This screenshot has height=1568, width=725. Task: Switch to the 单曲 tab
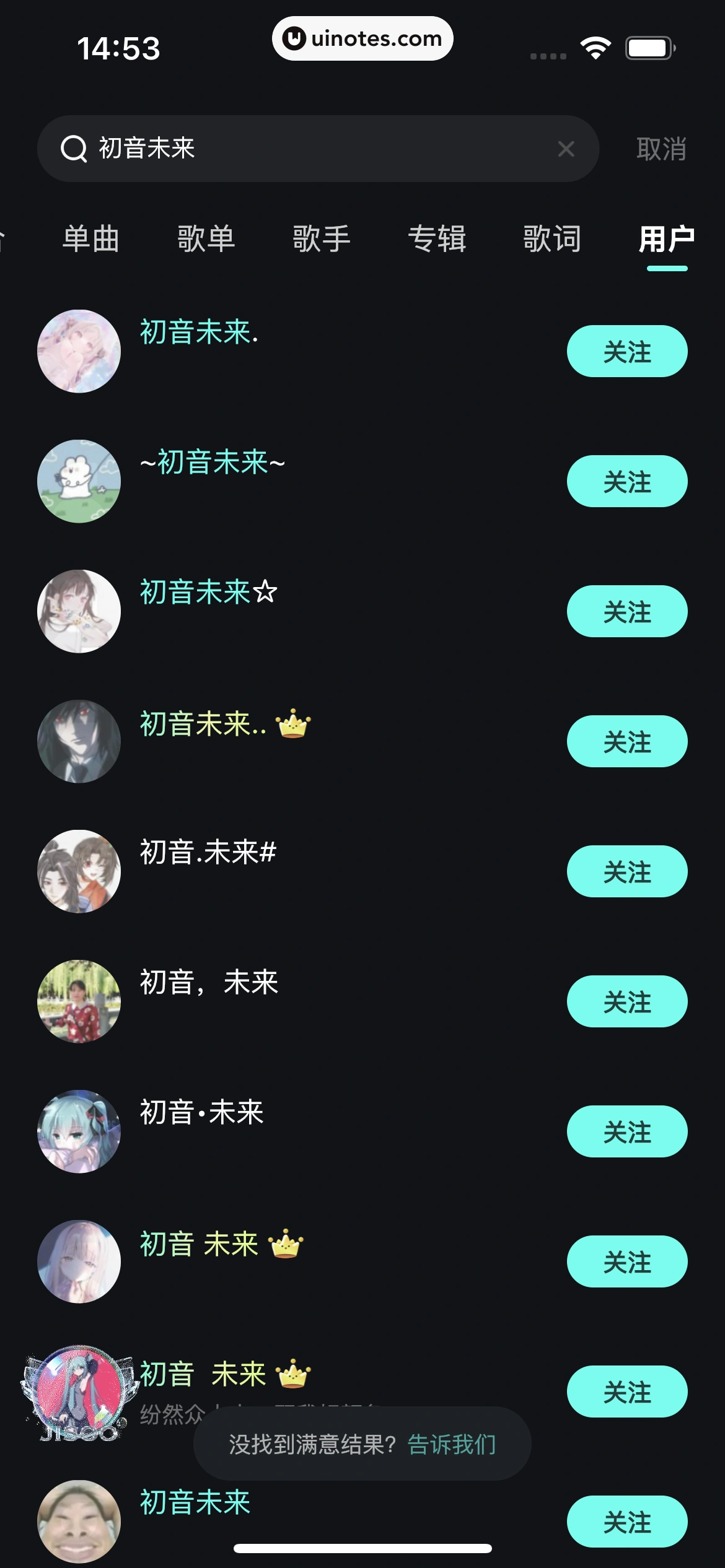90,239
